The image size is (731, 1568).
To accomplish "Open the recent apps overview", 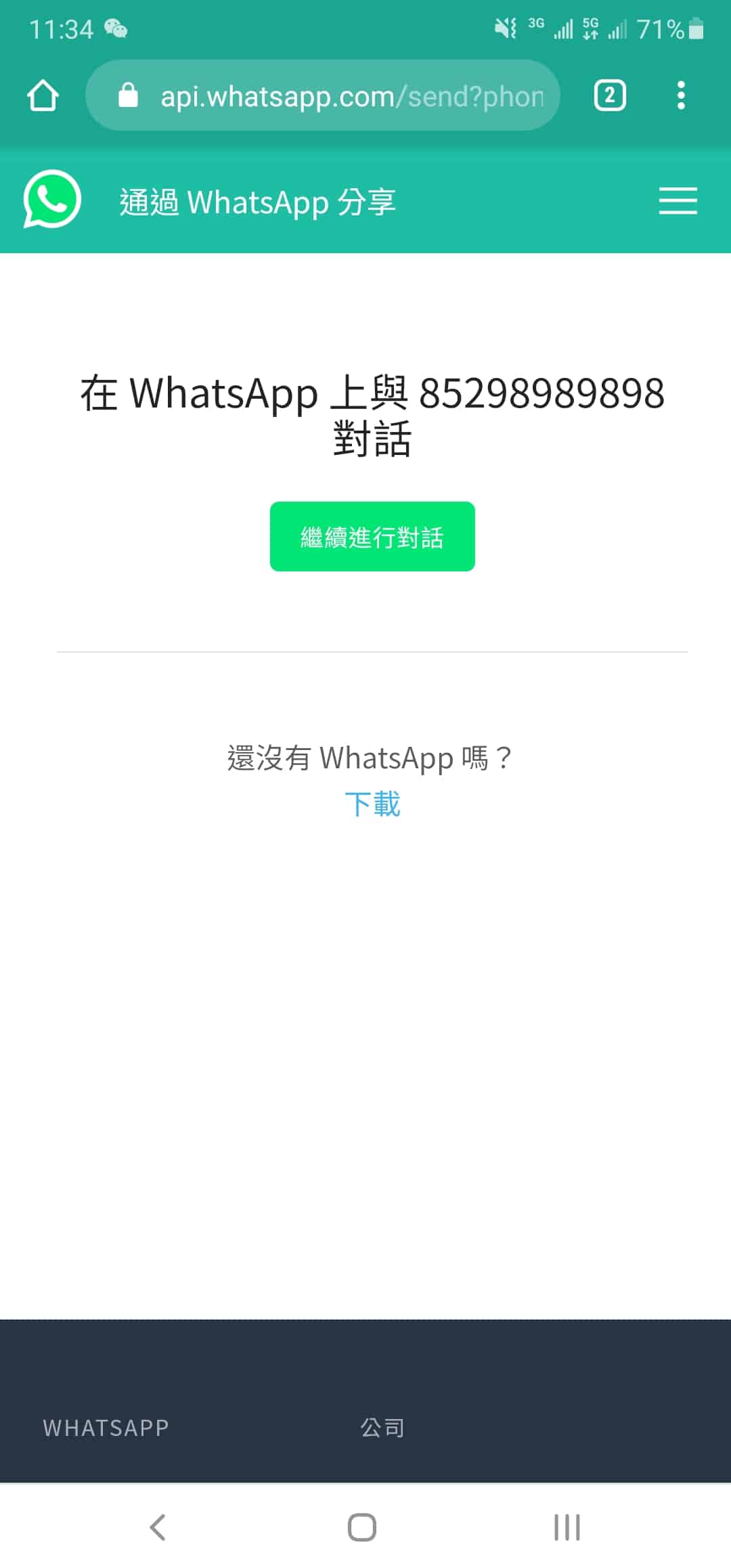I will point(567,1527).
